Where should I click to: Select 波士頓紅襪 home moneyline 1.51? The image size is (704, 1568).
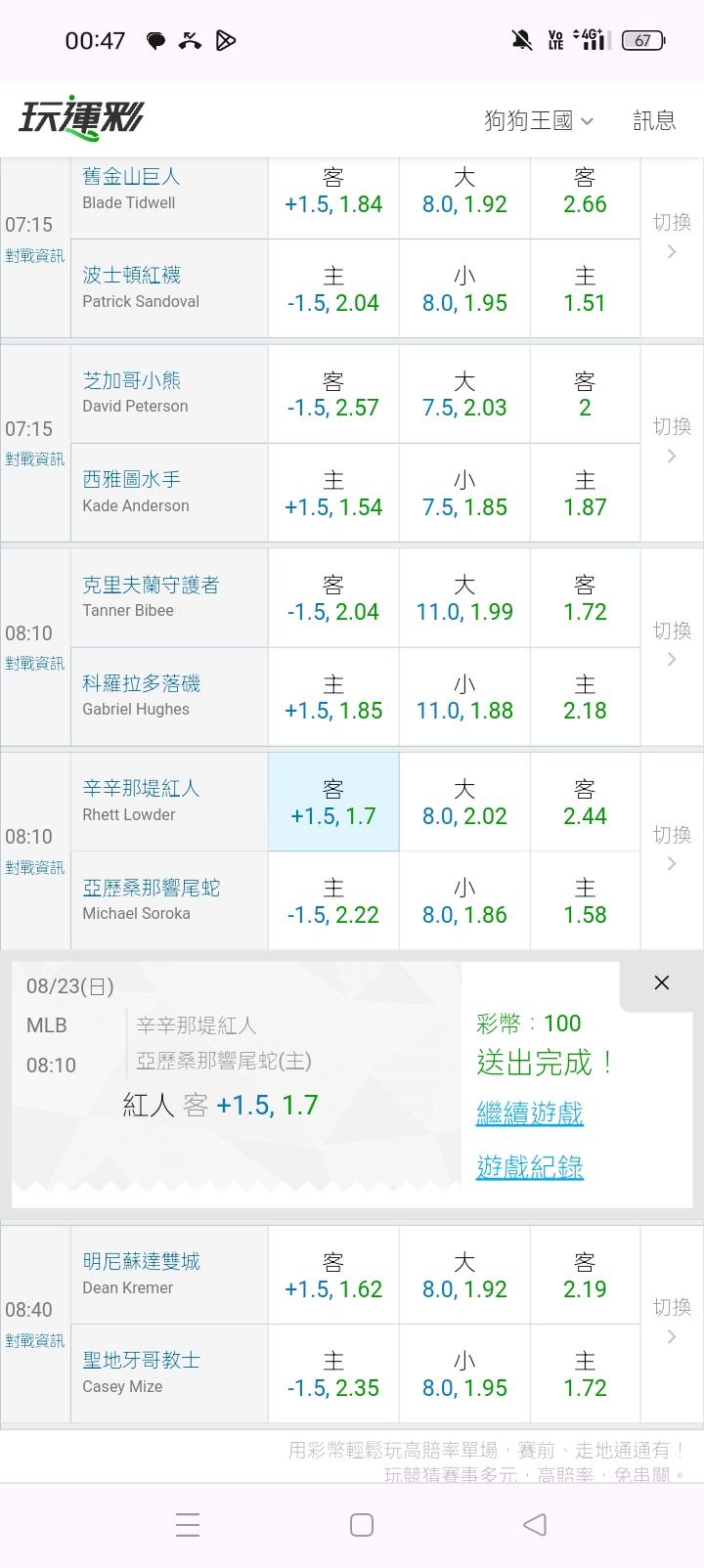point(585,289)
